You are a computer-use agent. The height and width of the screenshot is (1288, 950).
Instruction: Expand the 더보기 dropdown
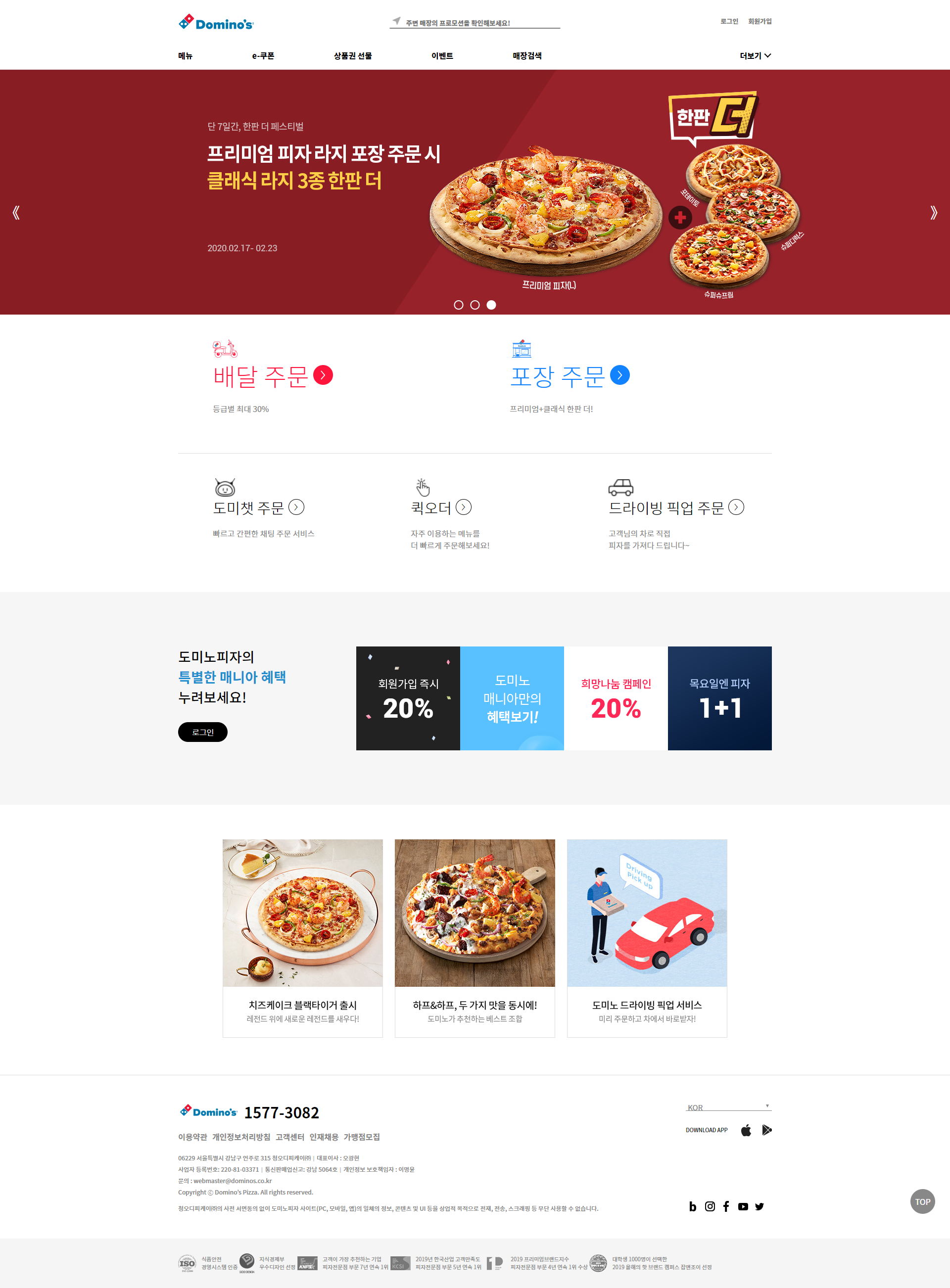[x=755, y=56]
